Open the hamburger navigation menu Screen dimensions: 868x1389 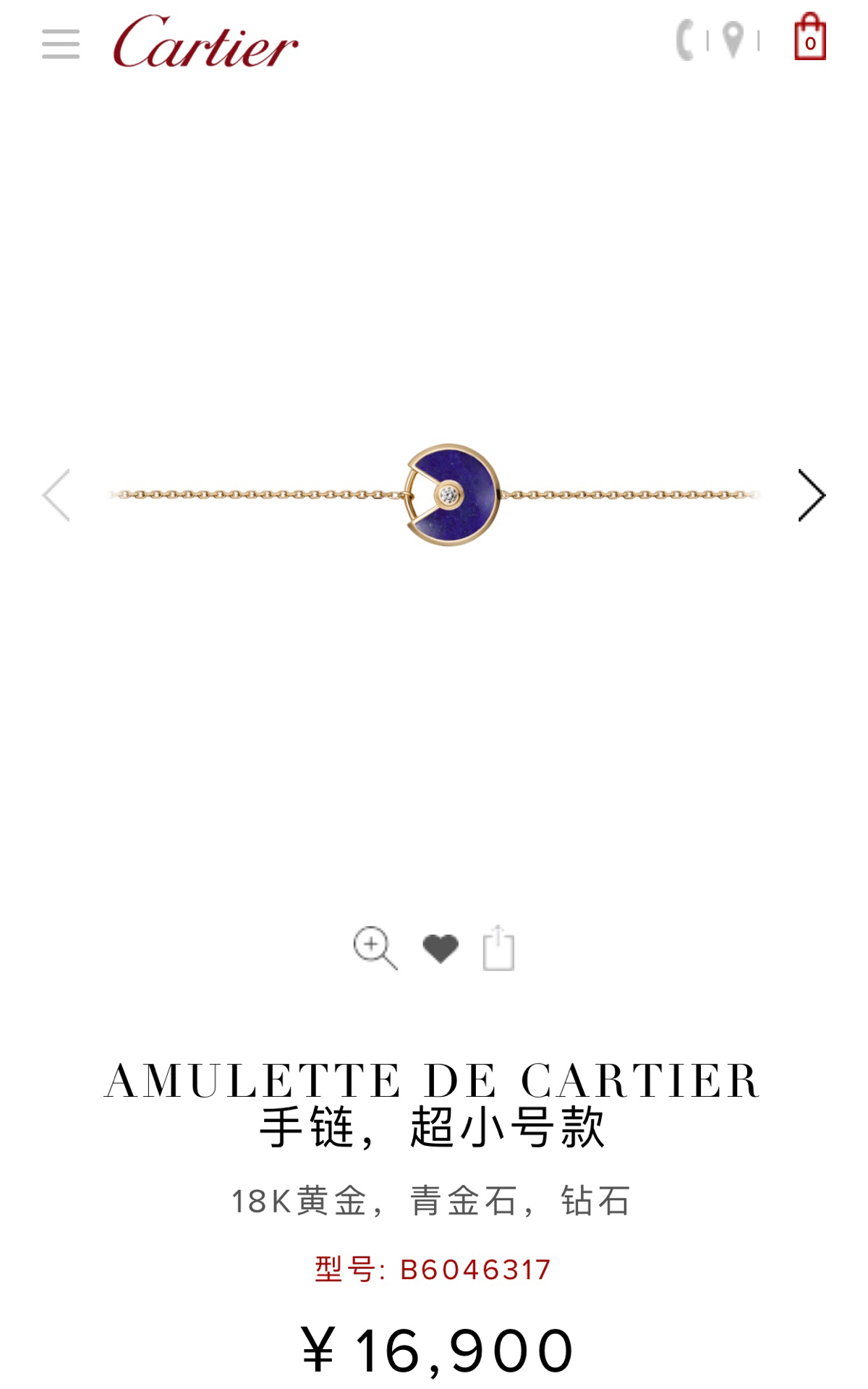point(61,44)
